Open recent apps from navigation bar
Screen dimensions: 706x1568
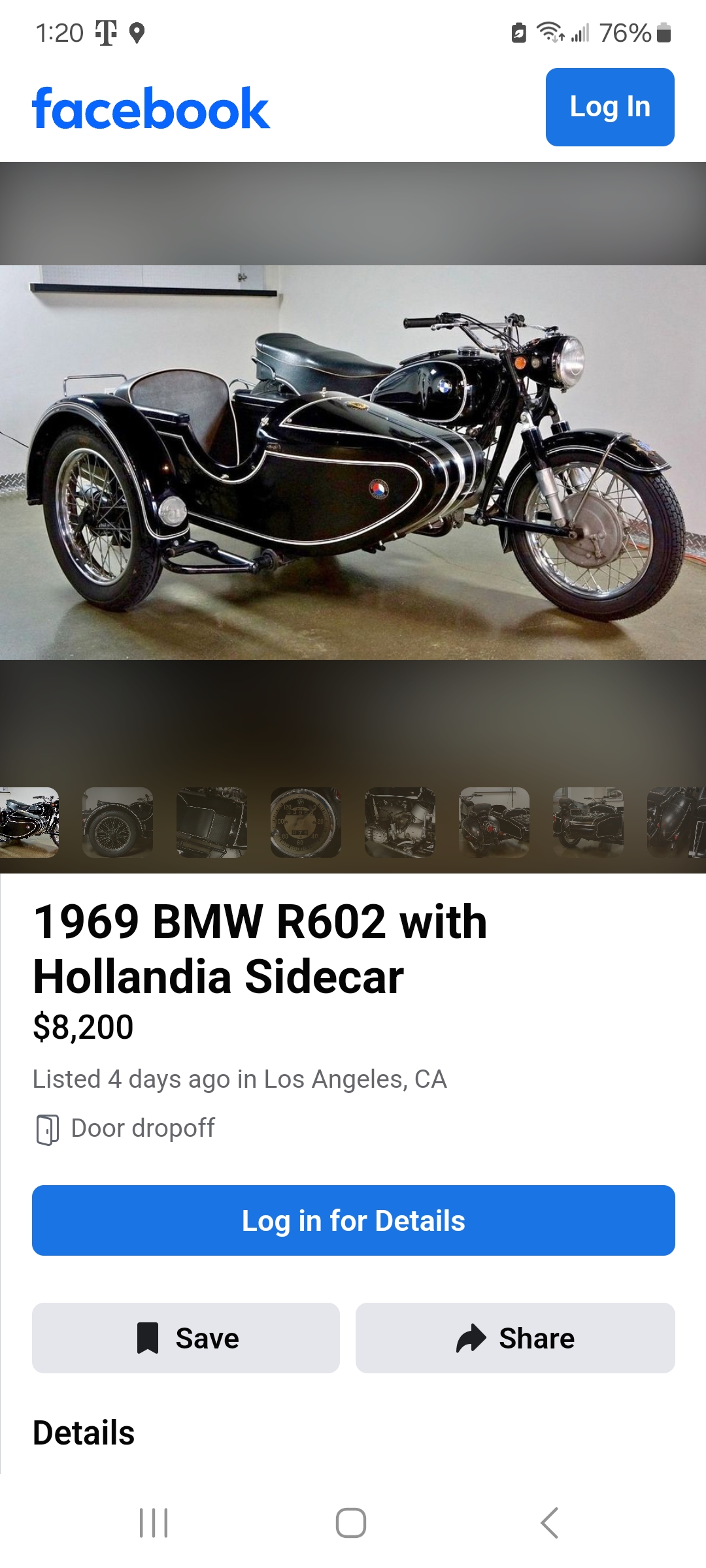(154, 1523)
